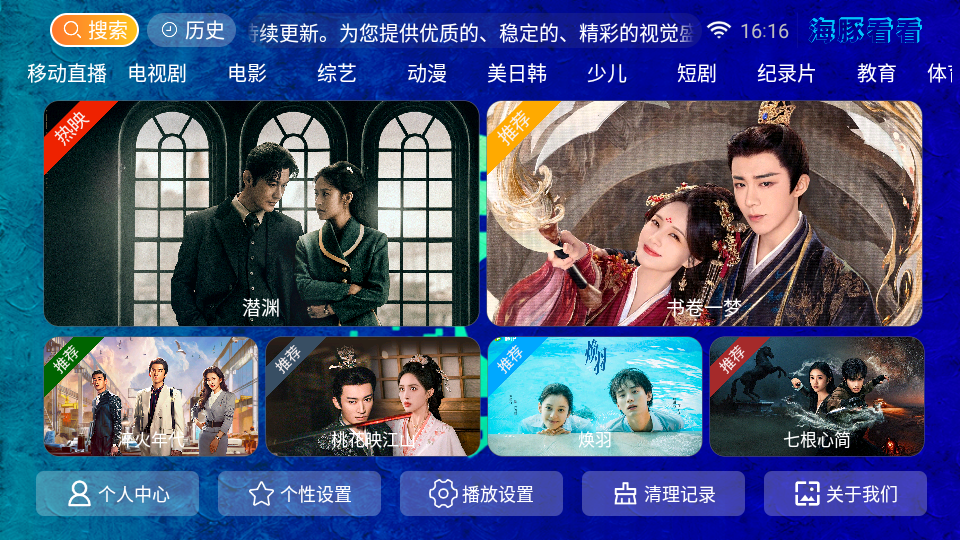Image resolution: width=960 pixels, height=540 pixels.
Task: Browse the 纪录片 tab
Action: tap(787, 73)
